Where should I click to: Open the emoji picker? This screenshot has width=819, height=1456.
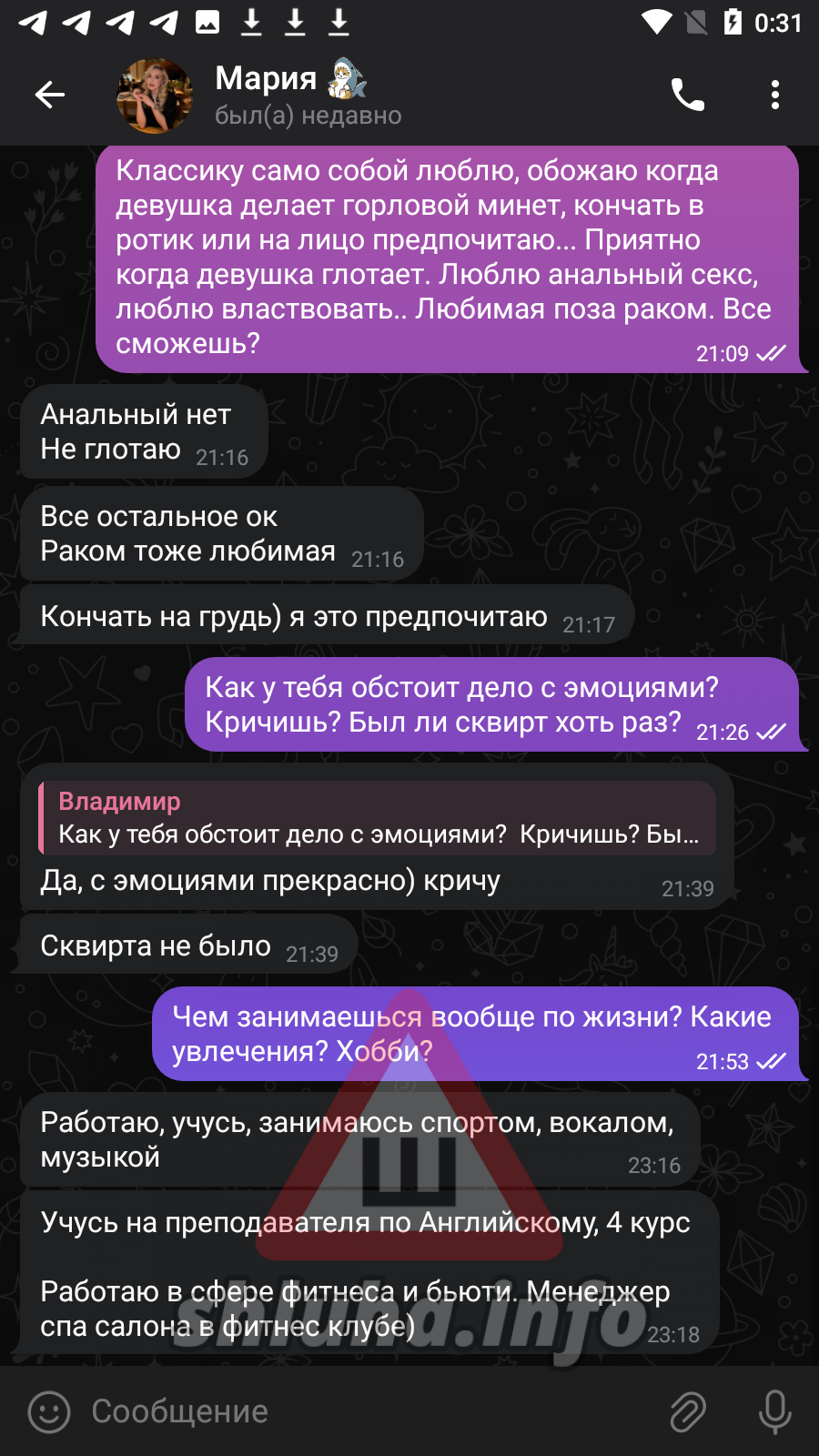49,1411
